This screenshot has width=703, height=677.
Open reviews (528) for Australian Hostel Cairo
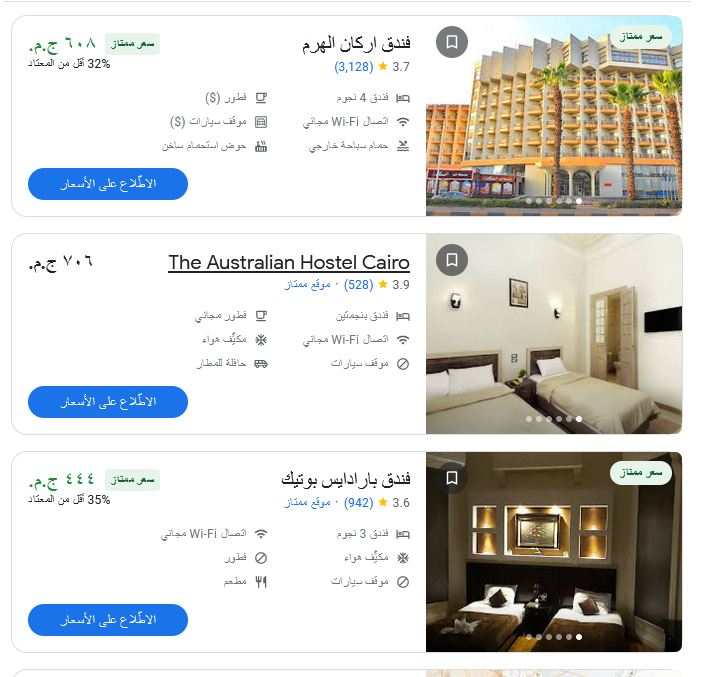tap(358, 285)
